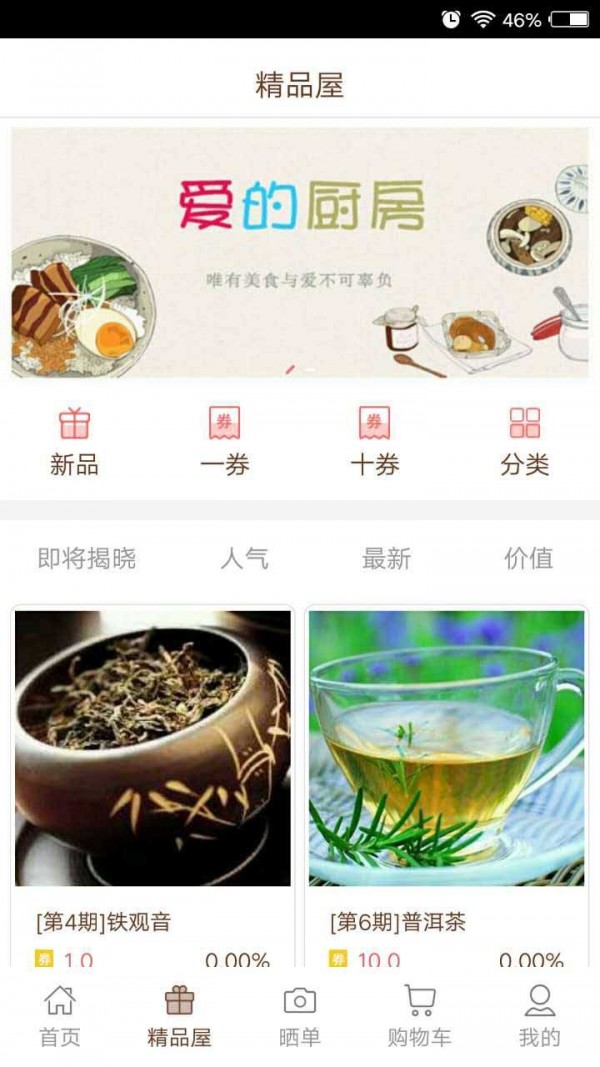This screenshot has height=1067, width=600.
Task: Switch to the 即将揭晓 tab
Action: pos(87,558)
